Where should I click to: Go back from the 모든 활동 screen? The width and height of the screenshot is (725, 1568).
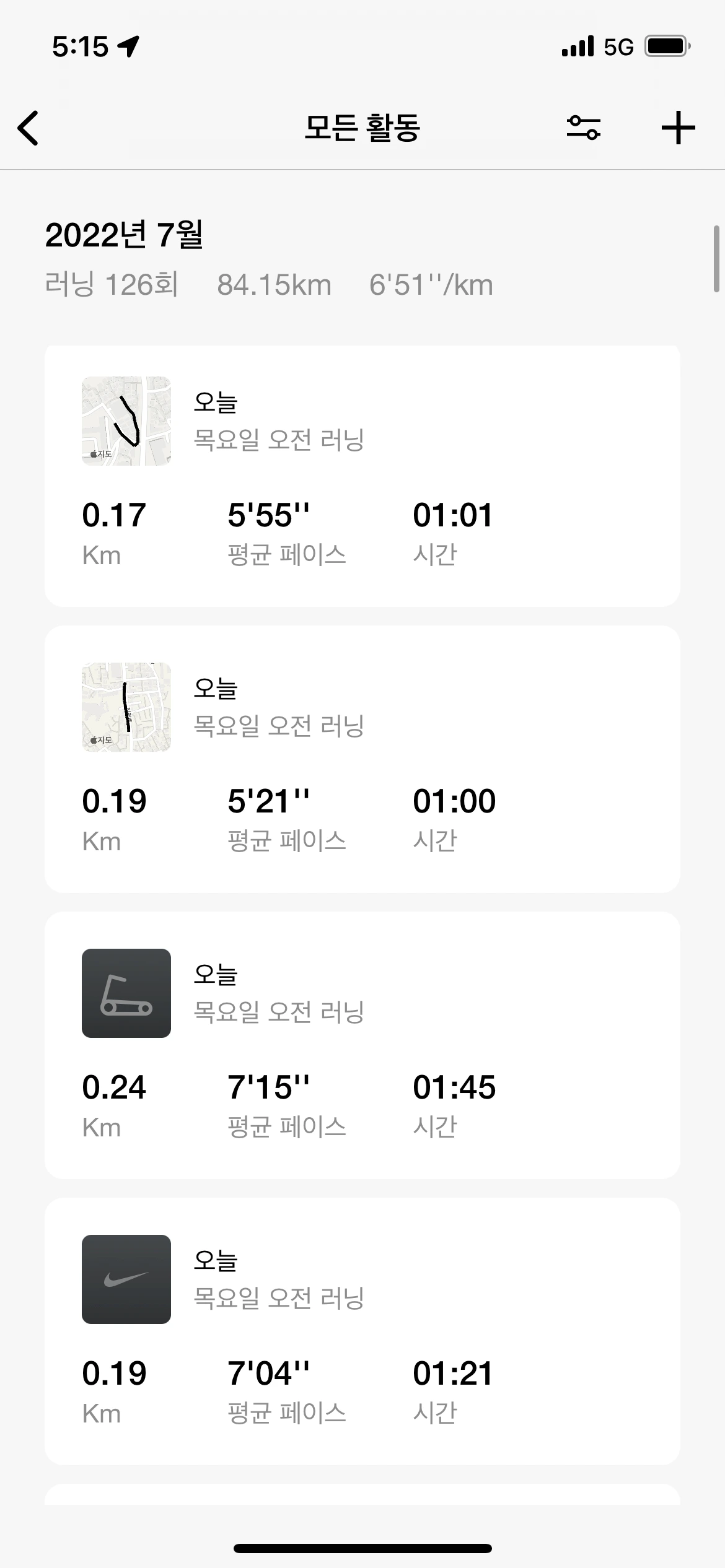pyautogui.click(x=29, y=128)
